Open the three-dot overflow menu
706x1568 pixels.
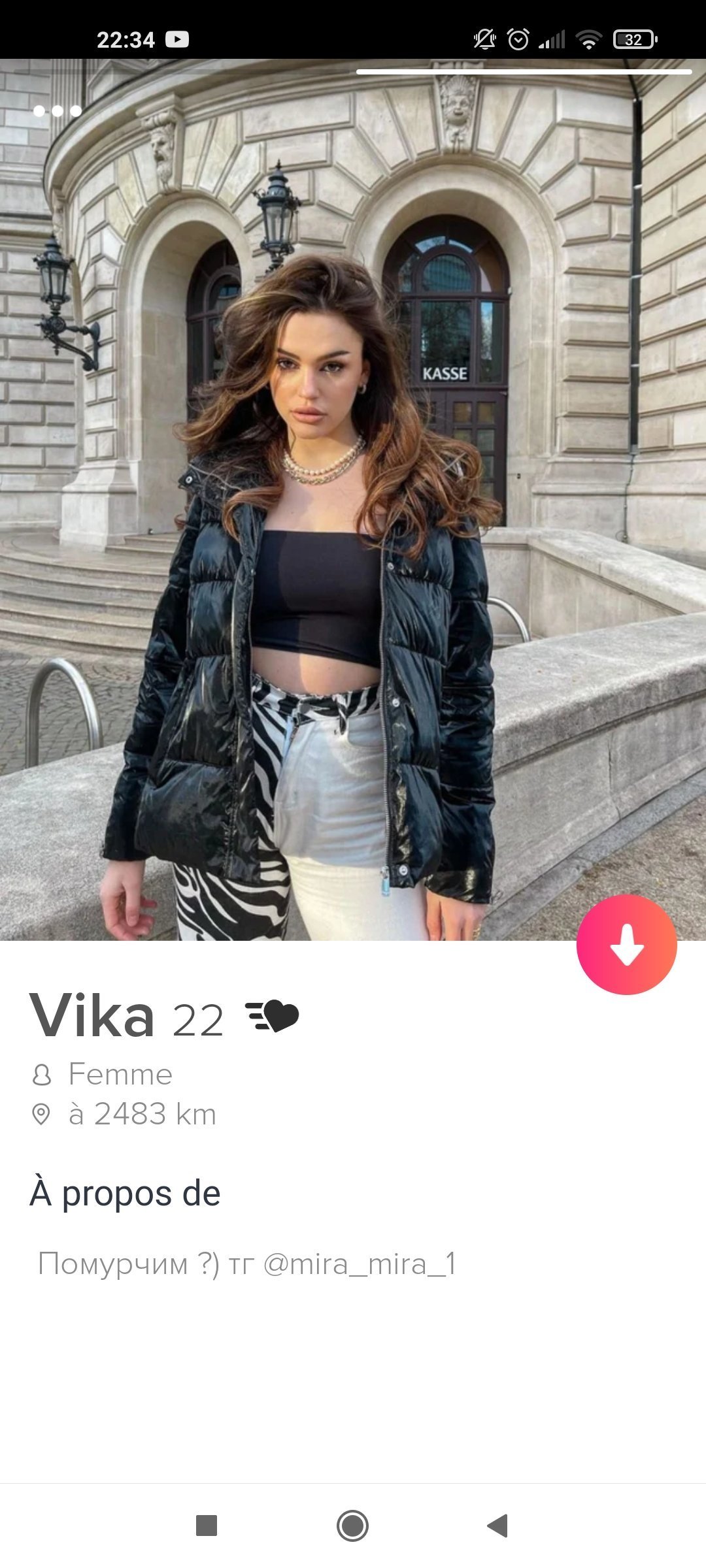click(58, 111)
